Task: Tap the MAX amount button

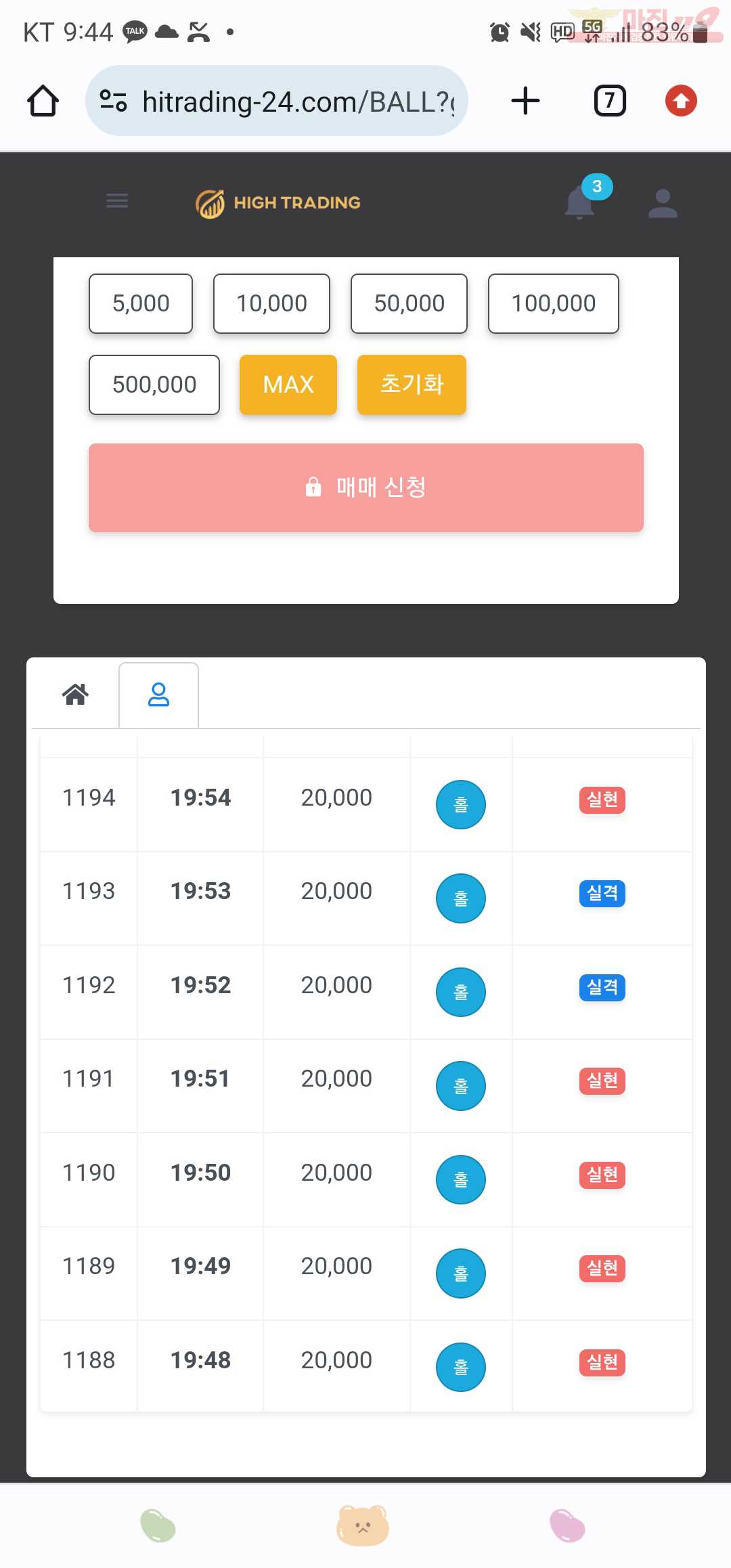Action: 288,385
